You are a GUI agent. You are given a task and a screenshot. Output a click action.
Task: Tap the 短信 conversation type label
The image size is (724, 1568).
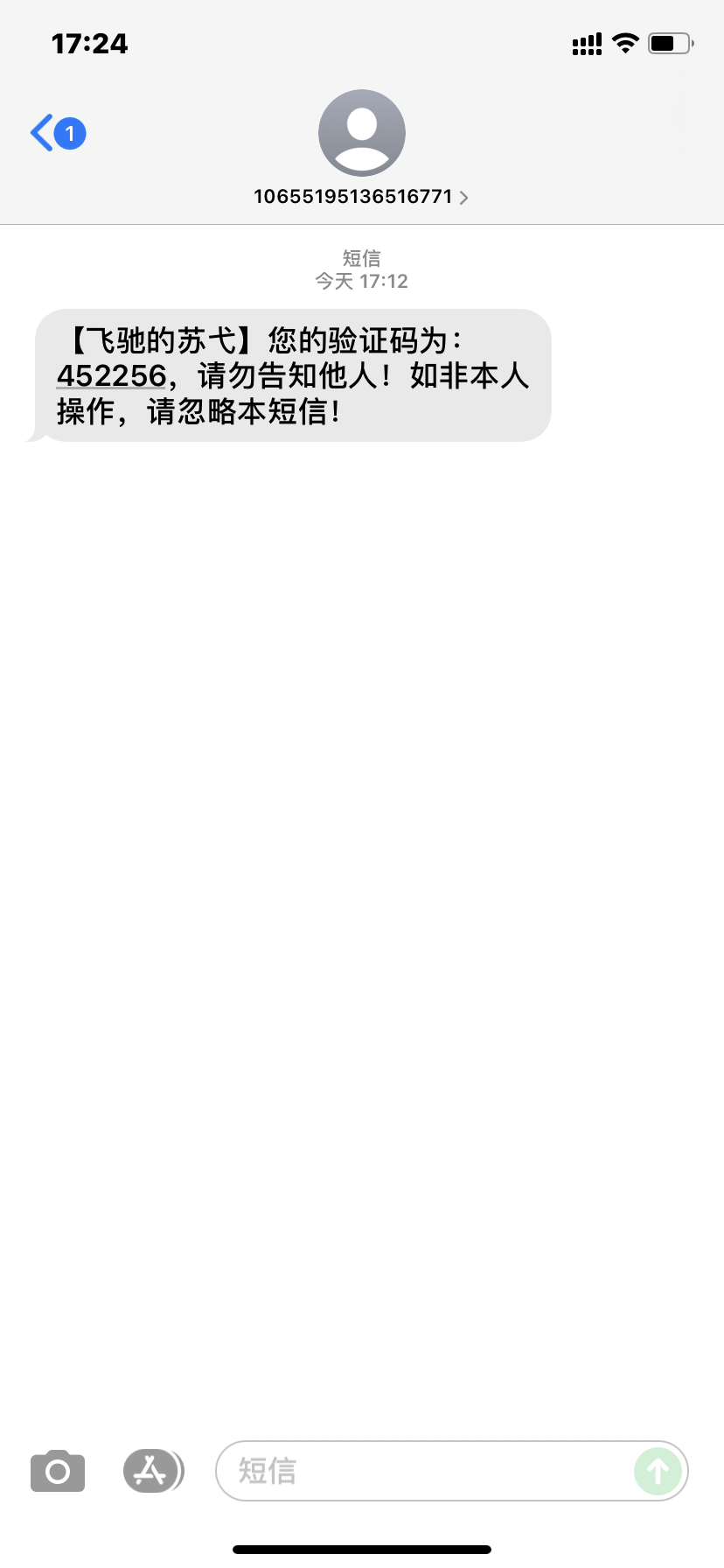[361, 258]
